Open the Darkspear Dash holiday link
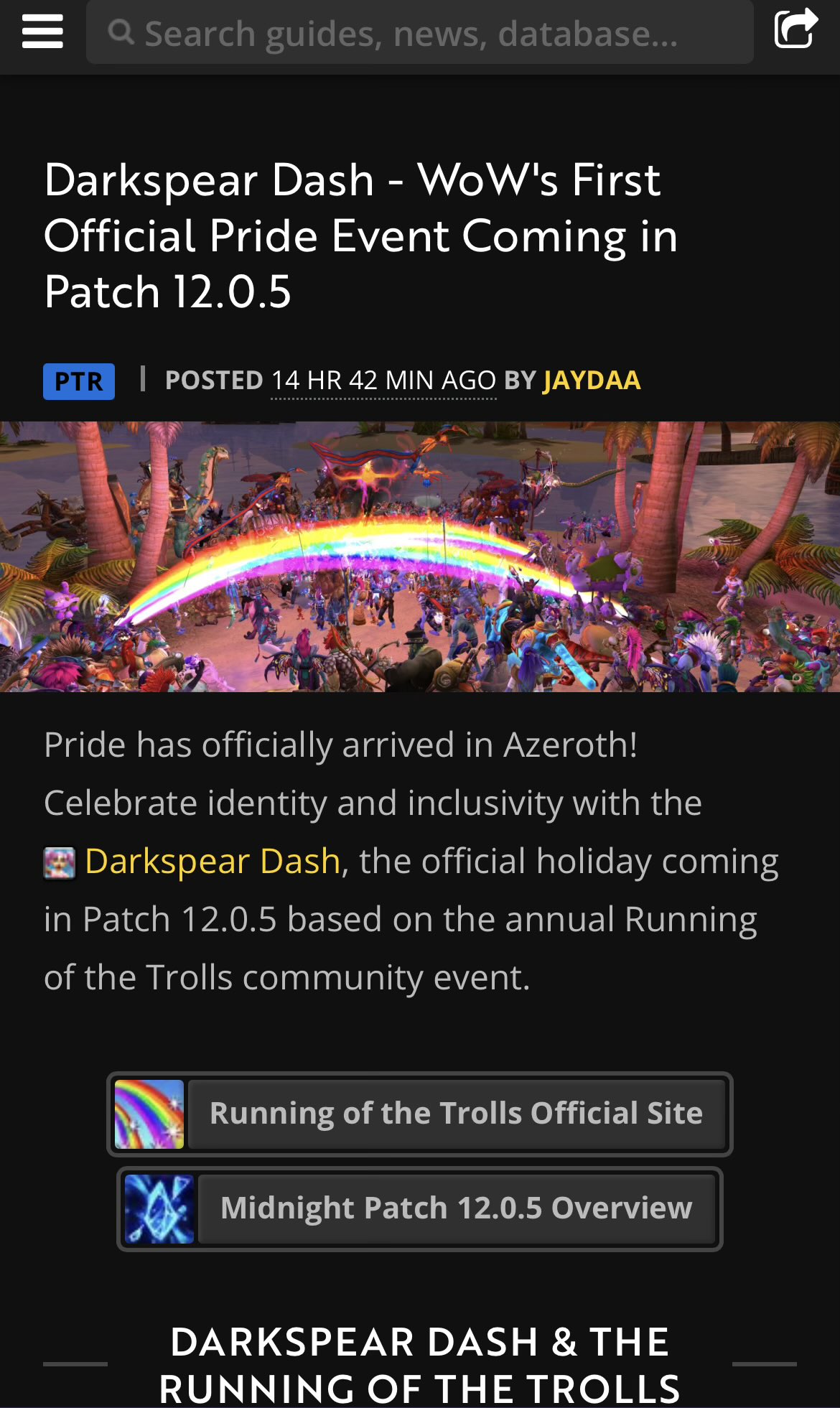The height and width of the screenshot is (1408, 840). point(212,861)
